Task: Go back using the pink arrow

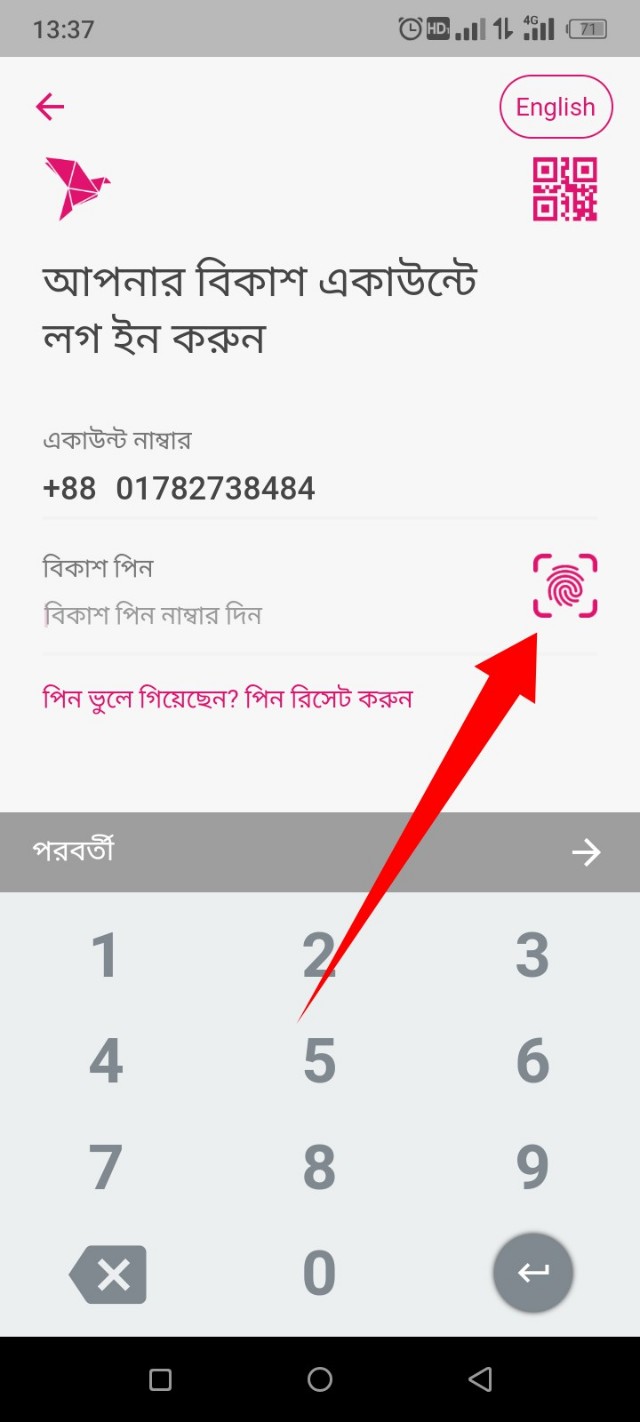Action: (x=49, y=107)
